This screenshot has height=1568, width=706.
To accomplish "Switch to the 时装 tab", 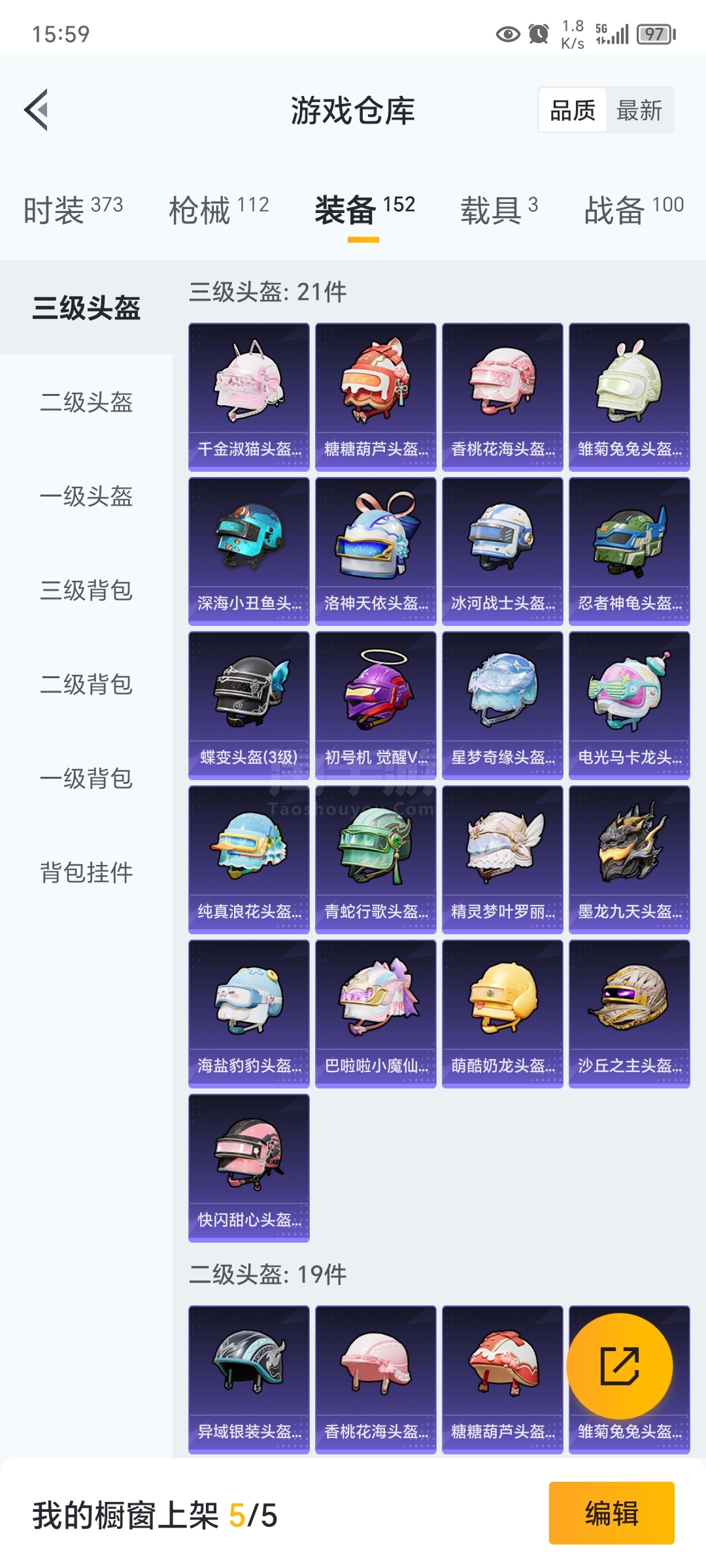I will pyautogui.click(x=73, y=210).
